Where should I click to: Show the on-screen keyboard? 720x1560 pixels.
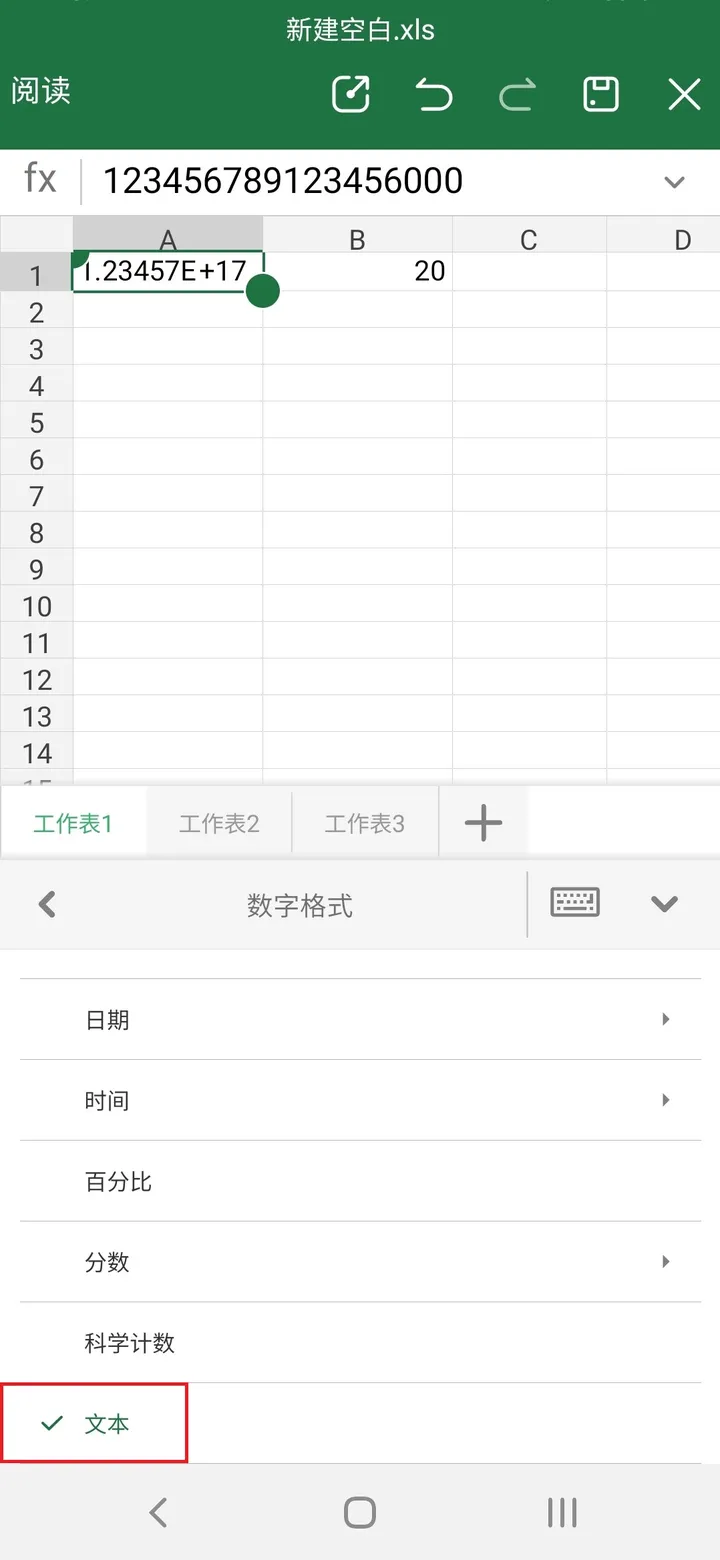point(575,903)
